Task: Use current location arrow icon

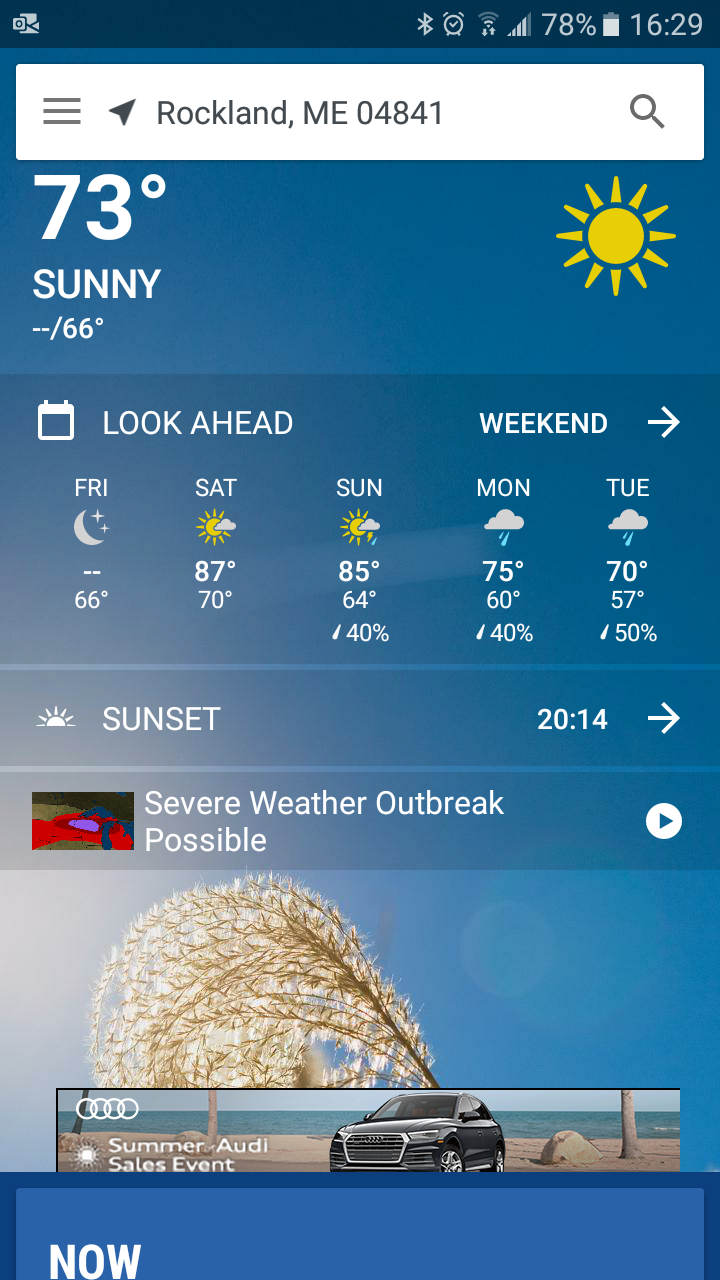Action: 122,112
